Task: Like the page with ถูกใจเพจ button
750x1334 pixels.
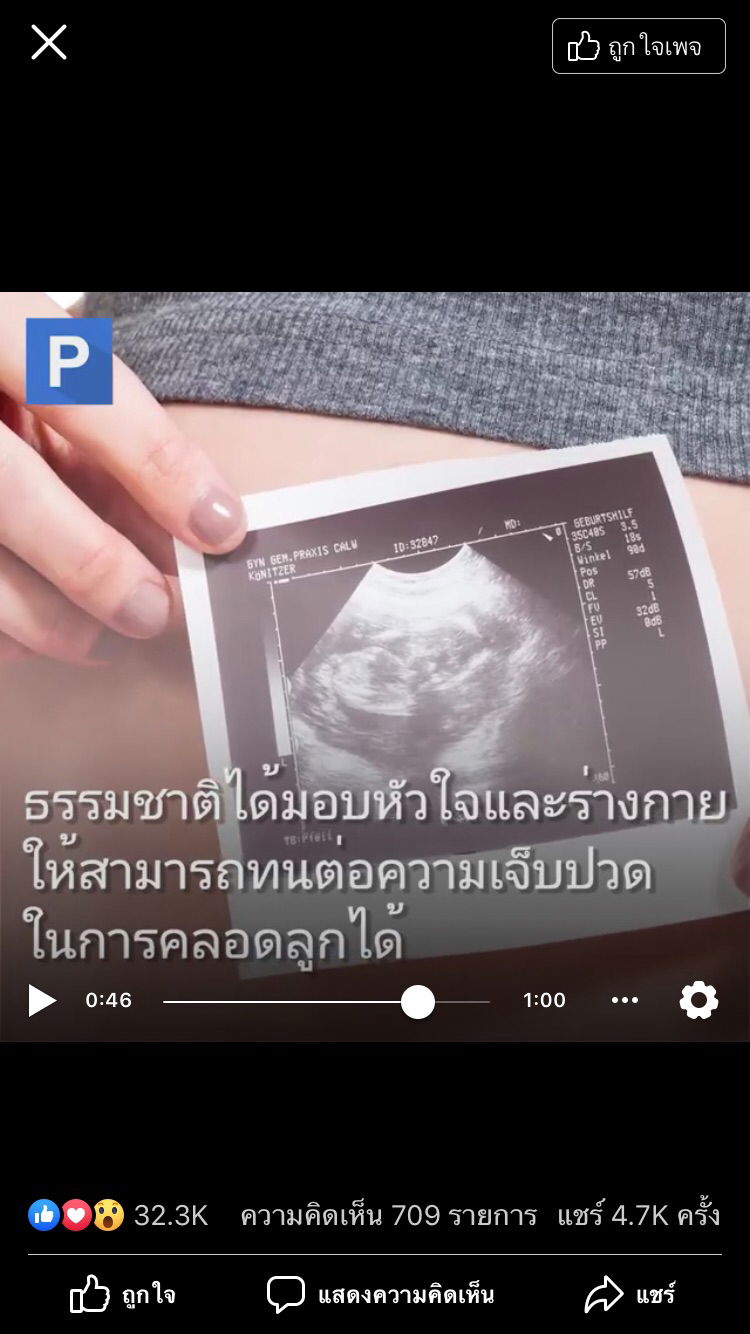Action: [638, 46]
